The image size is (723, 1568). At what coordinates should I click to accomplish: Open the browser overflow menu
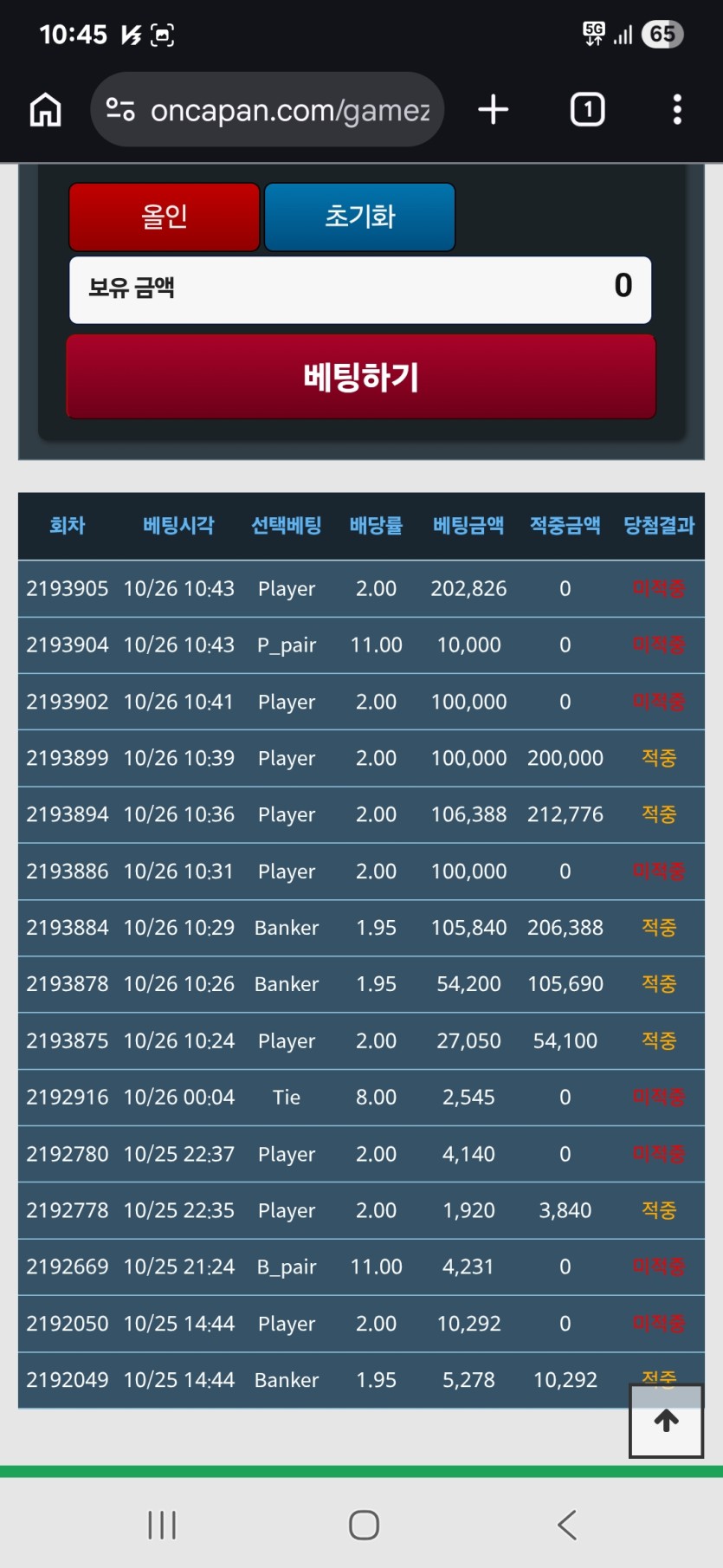[x=677, y=110]
